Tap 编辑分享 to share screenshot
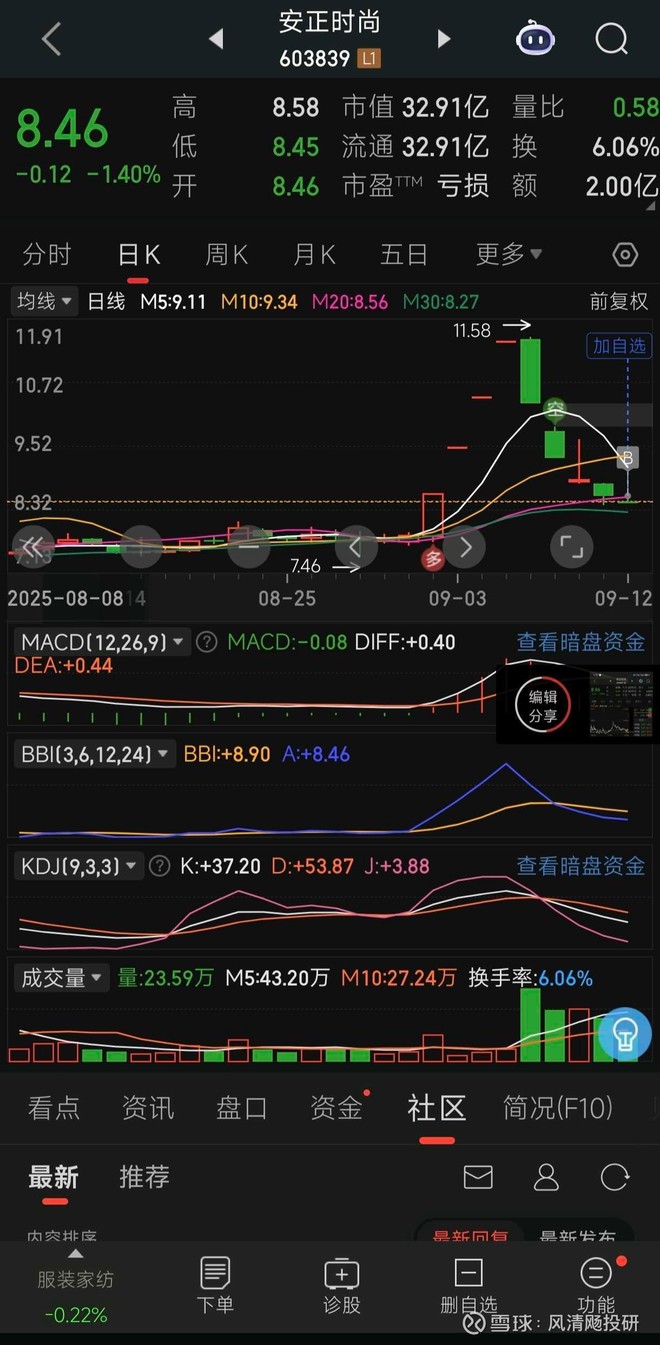The width and height of the screenshot is (660, 1345). (543, 706)
